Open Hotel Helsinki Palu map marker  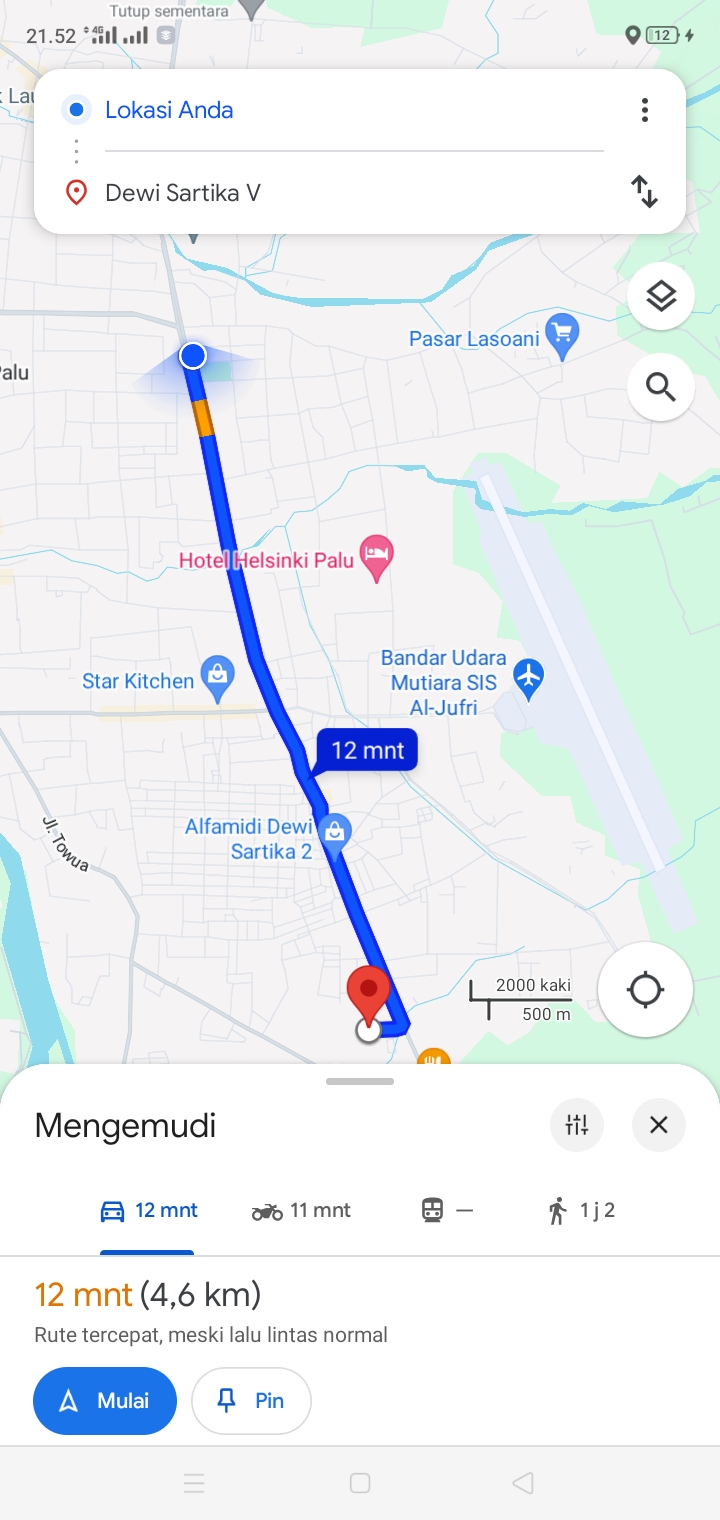pyautogui.click(x=376, y=560)
